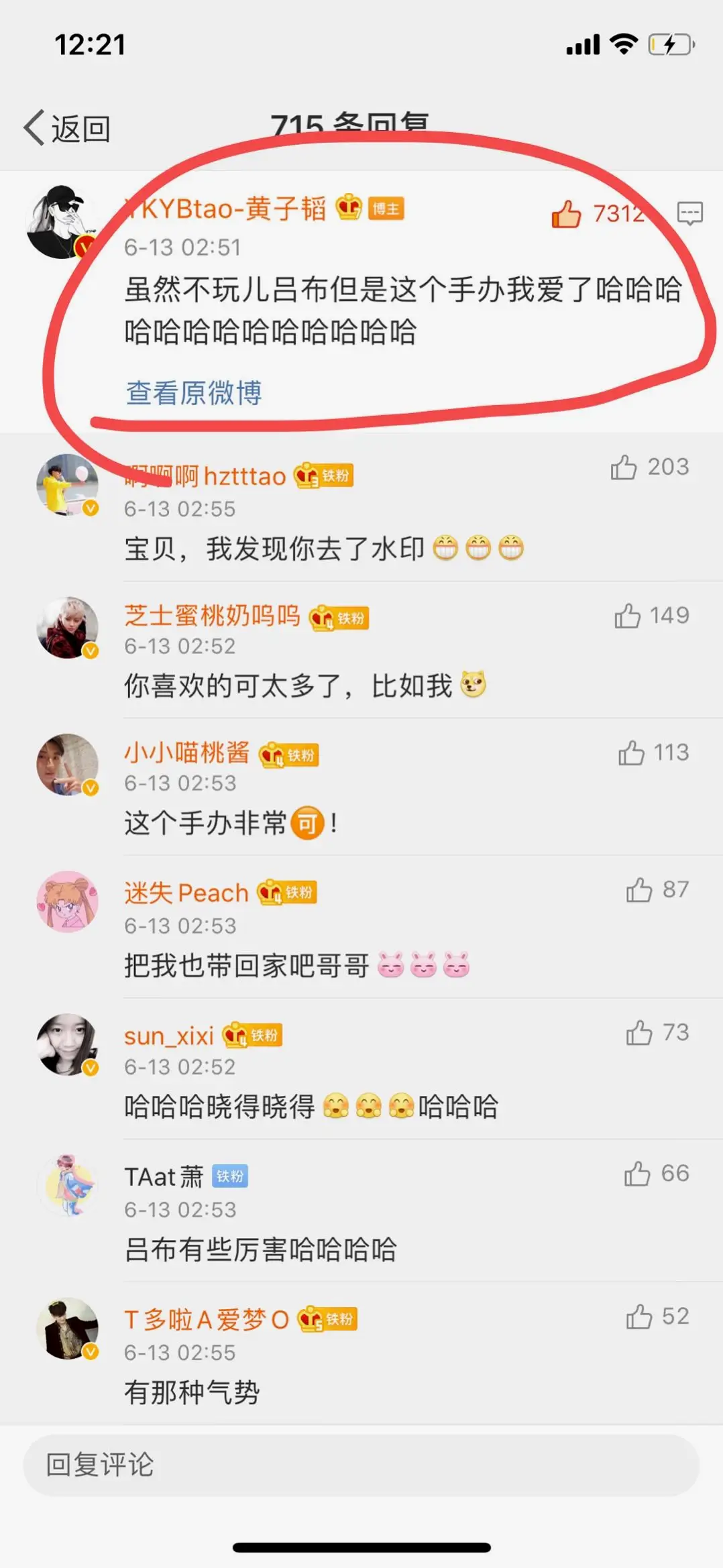Open KYBtao-黄子韬's profile avatar
723x1568 pixels.
62,223
